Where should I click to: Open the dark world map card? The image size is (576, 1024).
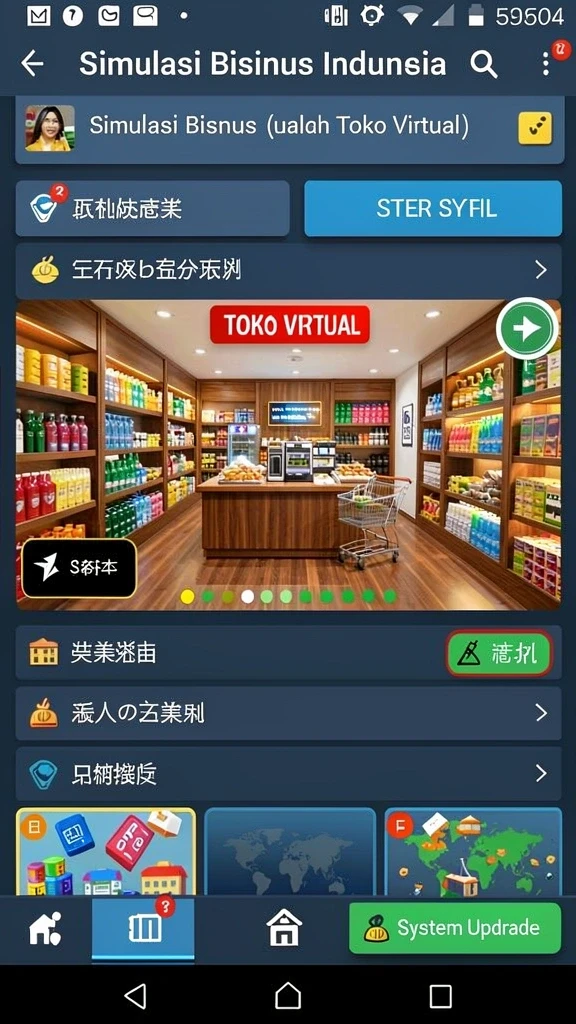coord(290,852)
